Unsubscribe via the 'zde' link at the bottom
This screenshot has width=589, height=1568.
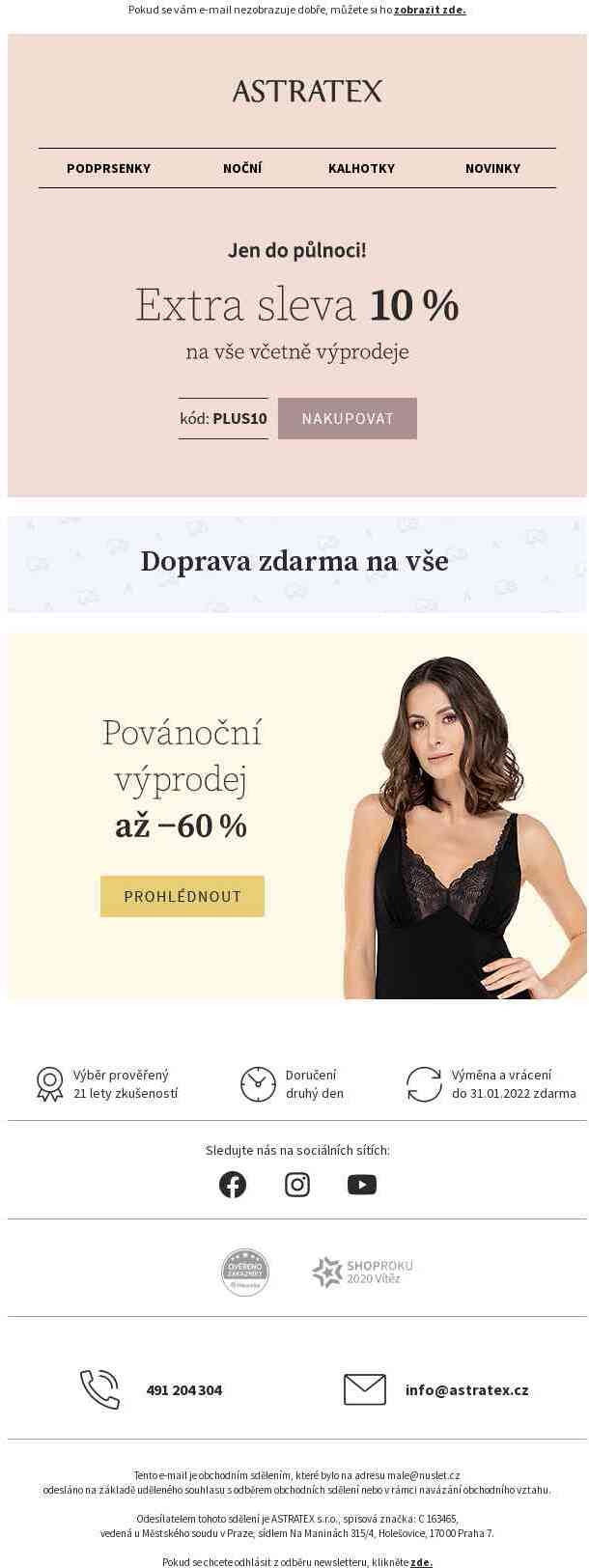(x=421, y=1562)
